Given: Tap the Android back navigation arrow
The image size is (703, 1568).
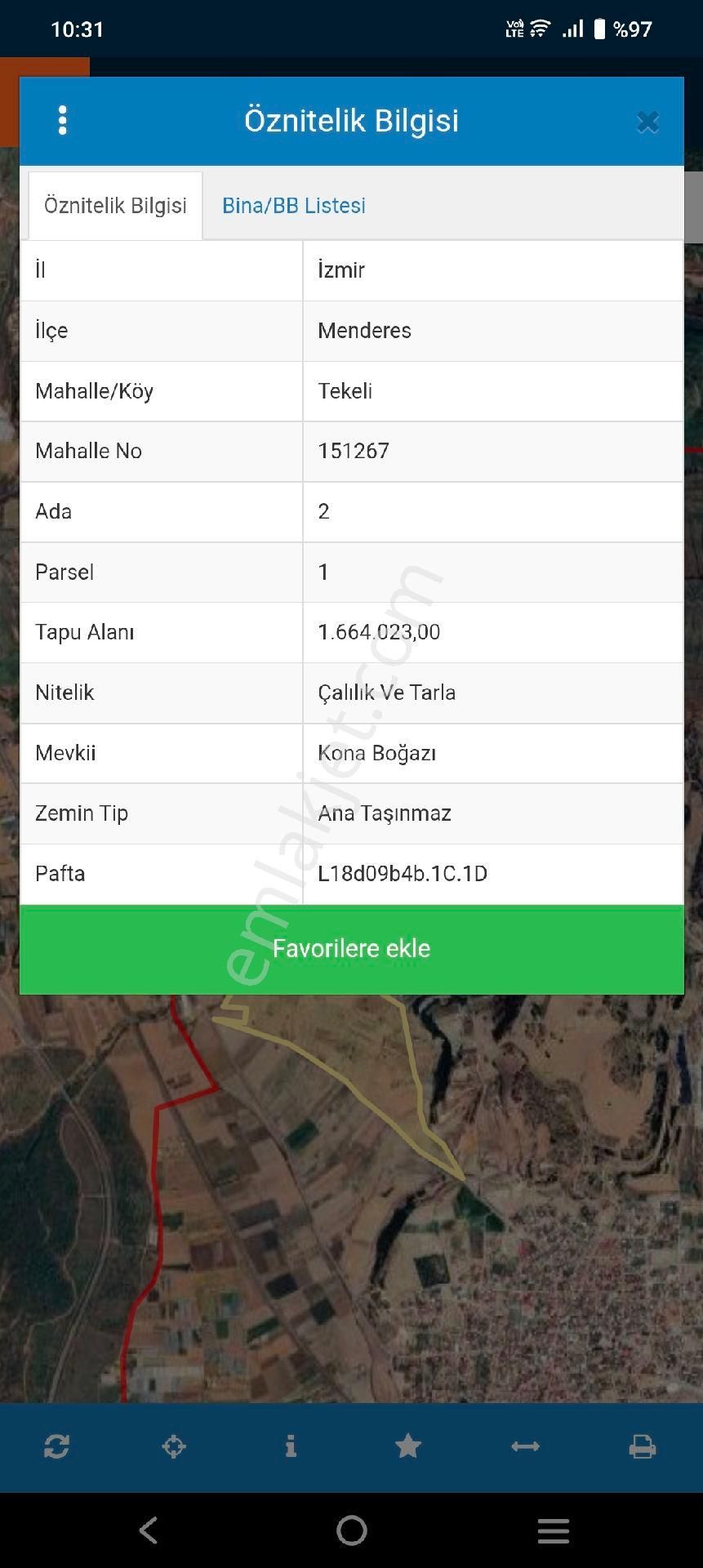Looking at the screenshot, I should click(x=148, y=1530).
